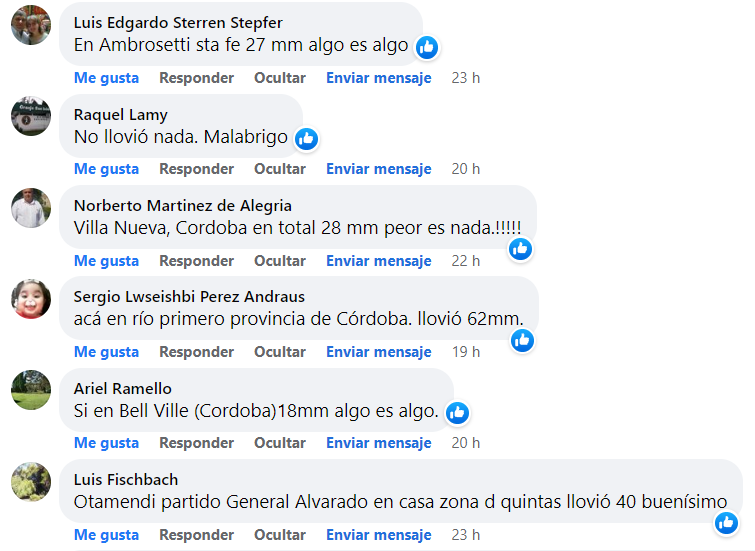The image size is (755, 551).
Task: Reply to Ariel Ramello's comment
Action: tap(196, 443)
